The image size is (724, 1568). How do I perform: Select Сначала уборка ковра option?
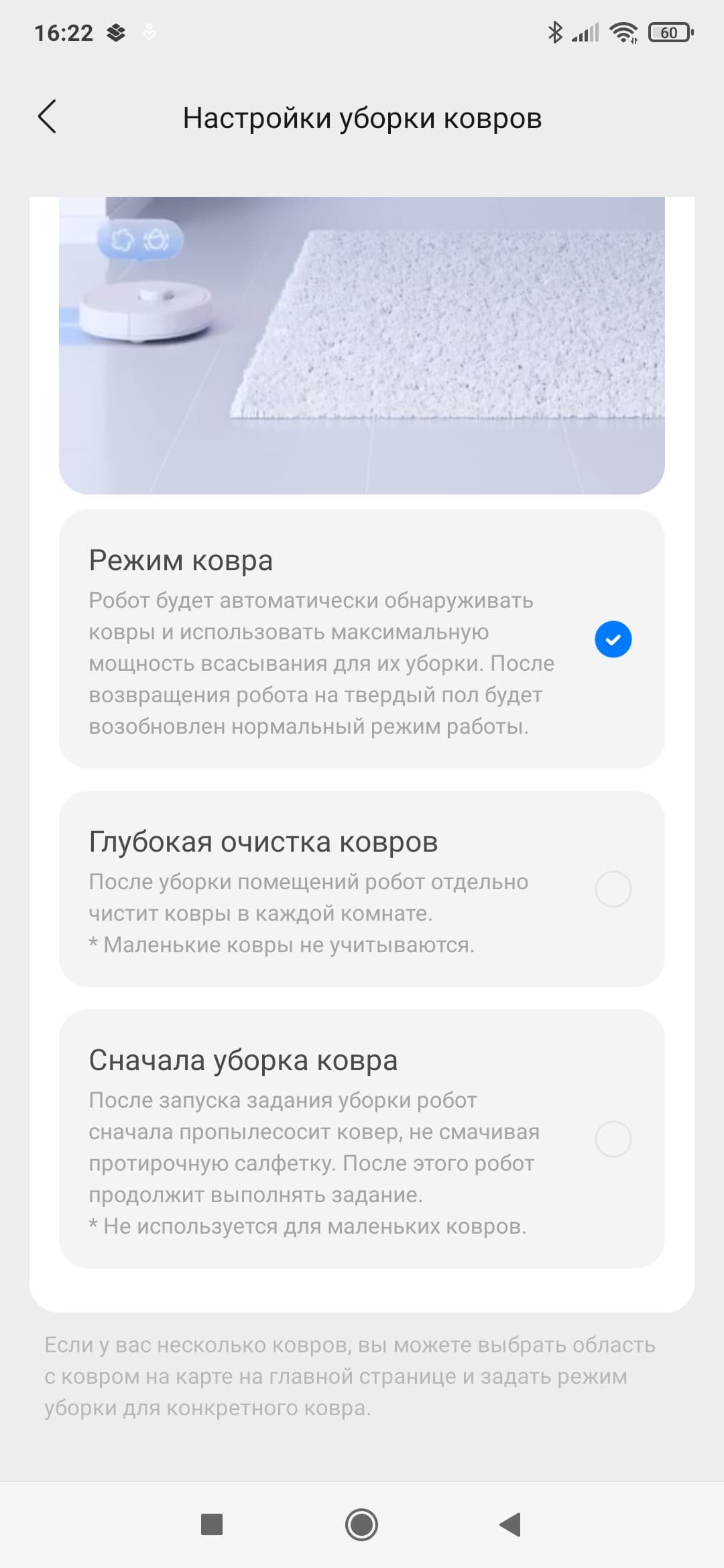[x=613, y=1139]
